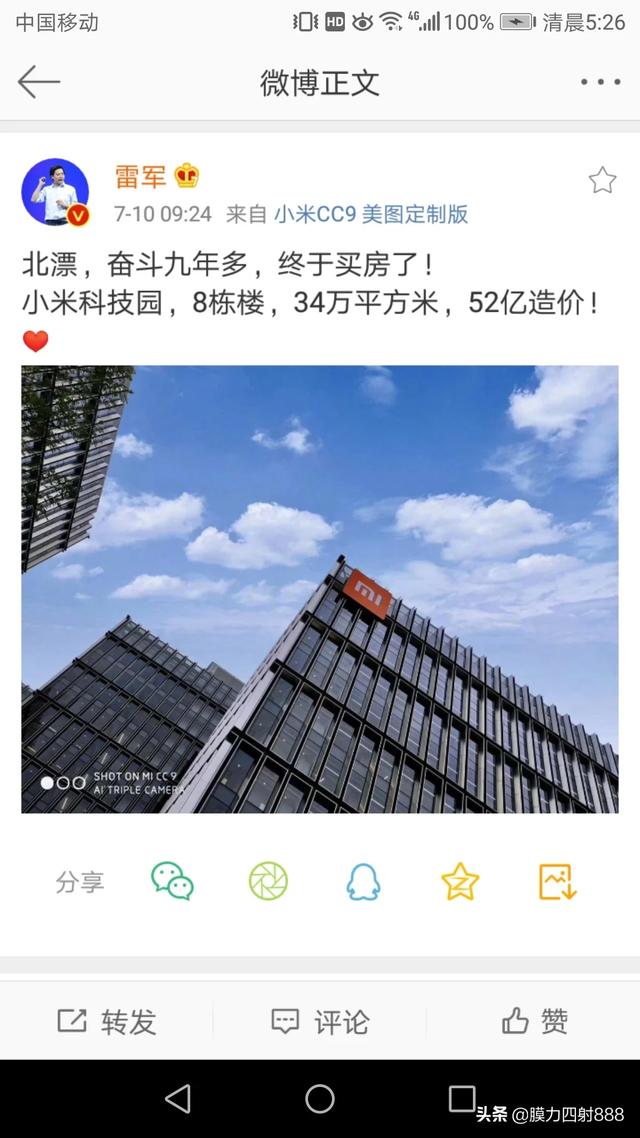640x1138 pixels.
Task: Open 雷军's profile avatar
Action: click(x=56, y=192)
